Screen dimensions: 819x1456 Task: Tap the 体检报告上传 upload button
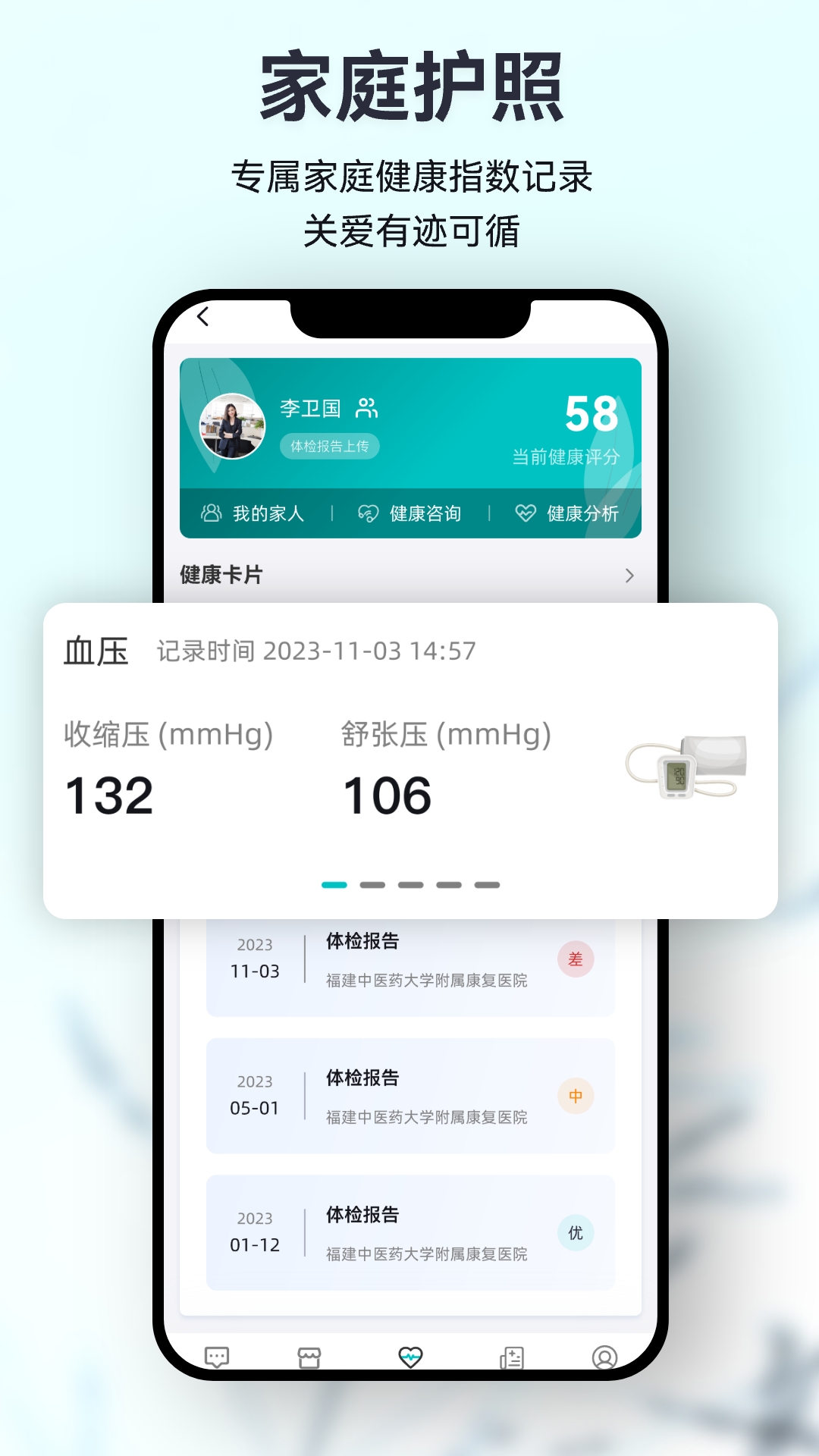click(x=331, y=447)
